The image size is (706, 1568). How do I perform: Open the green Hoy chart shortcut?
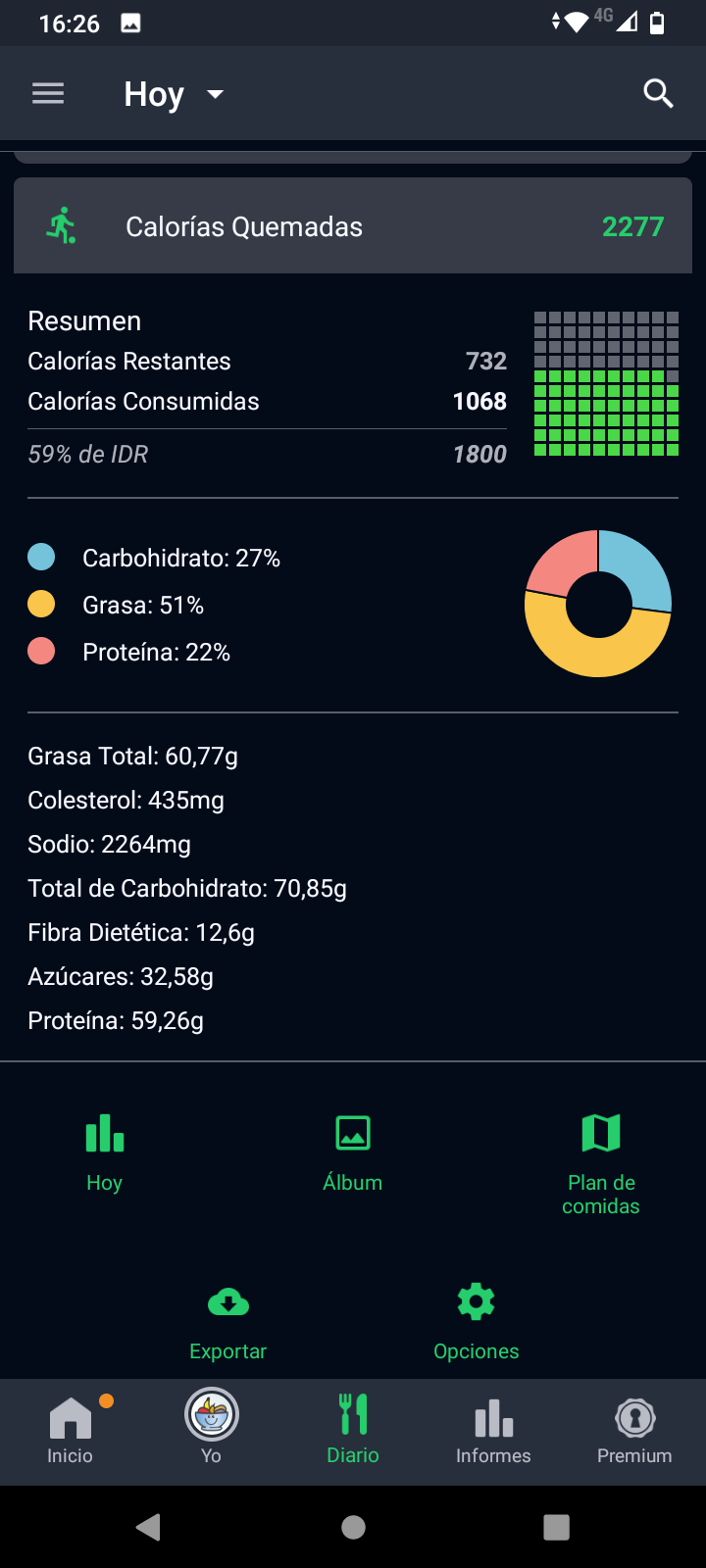pyautogui.click(x=104, y=1152)
